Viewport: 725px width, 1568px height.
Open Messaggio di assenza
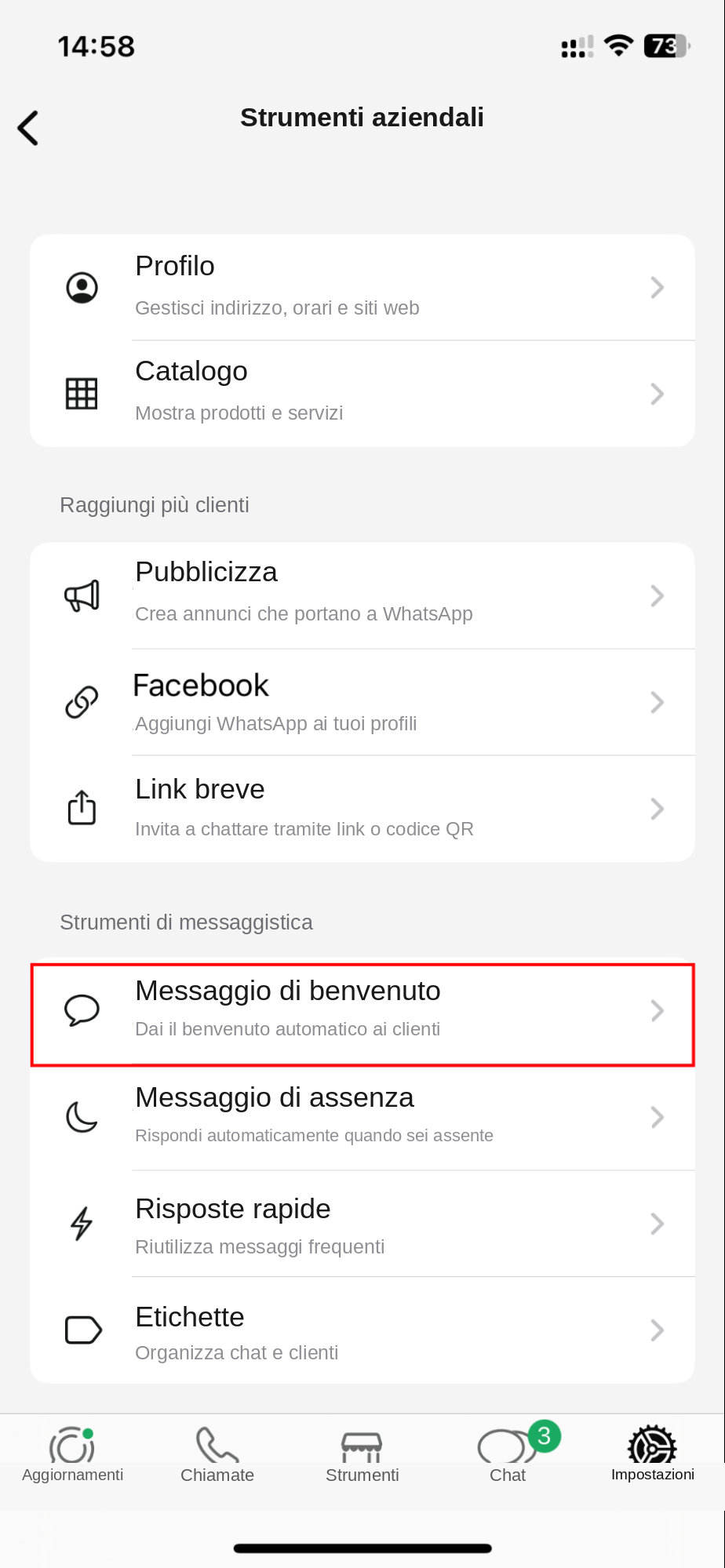(x=362, y=1117)
